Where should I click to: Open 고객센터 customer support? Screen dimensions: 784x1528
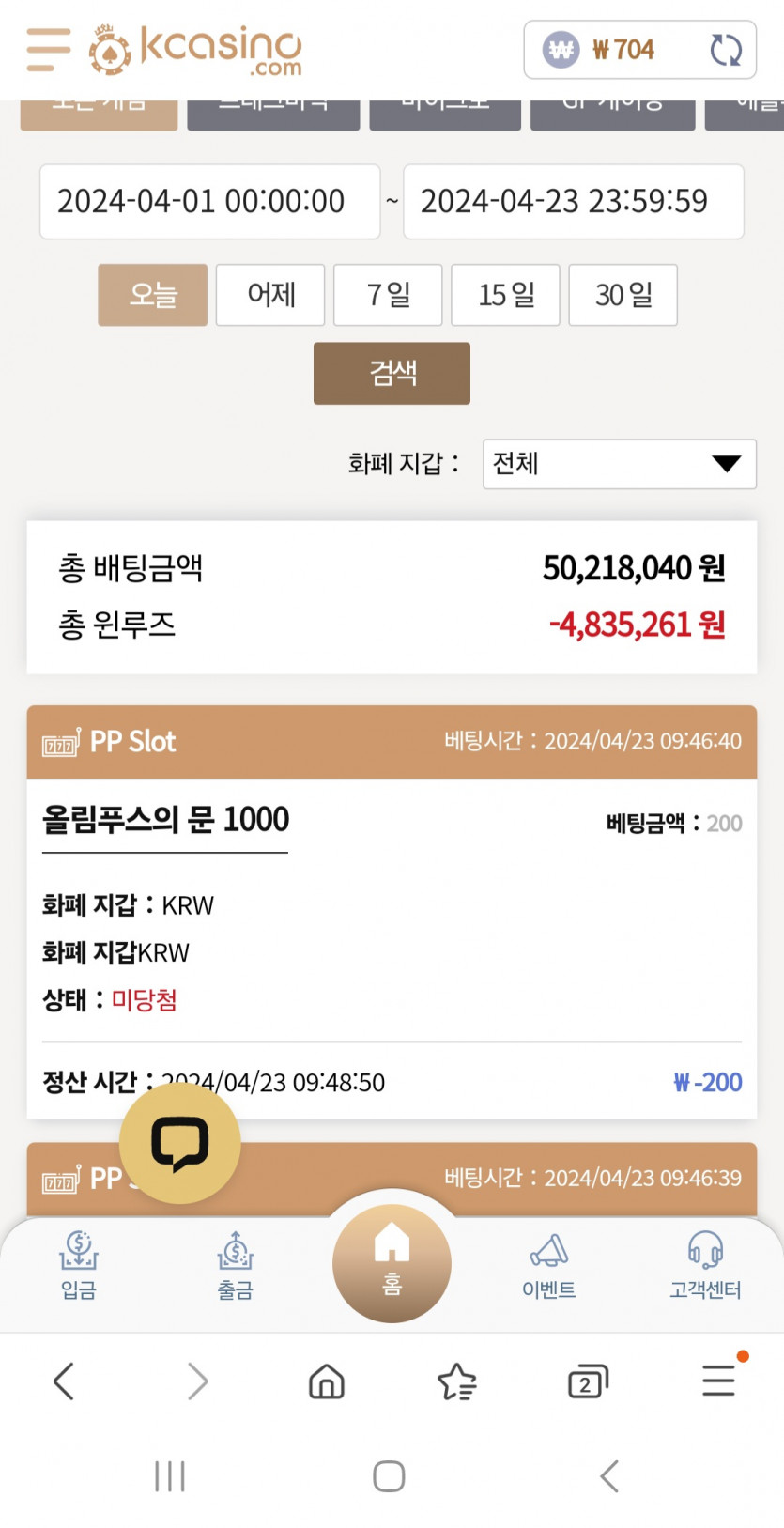pyautogui.click(x=705, y=1265)
